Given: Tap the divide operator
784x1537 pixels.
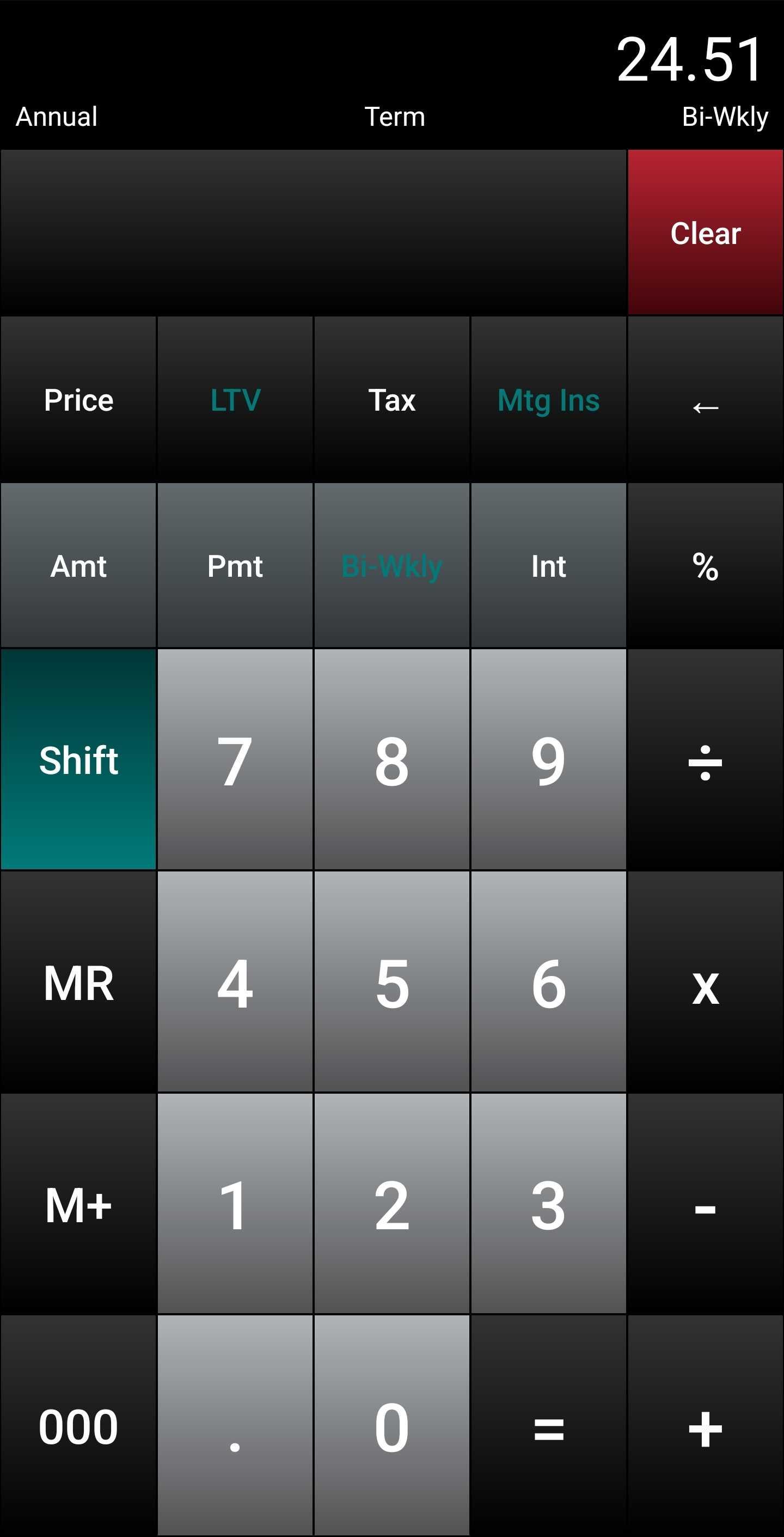Looking at the screenshot, I should (x=705, y=759).
